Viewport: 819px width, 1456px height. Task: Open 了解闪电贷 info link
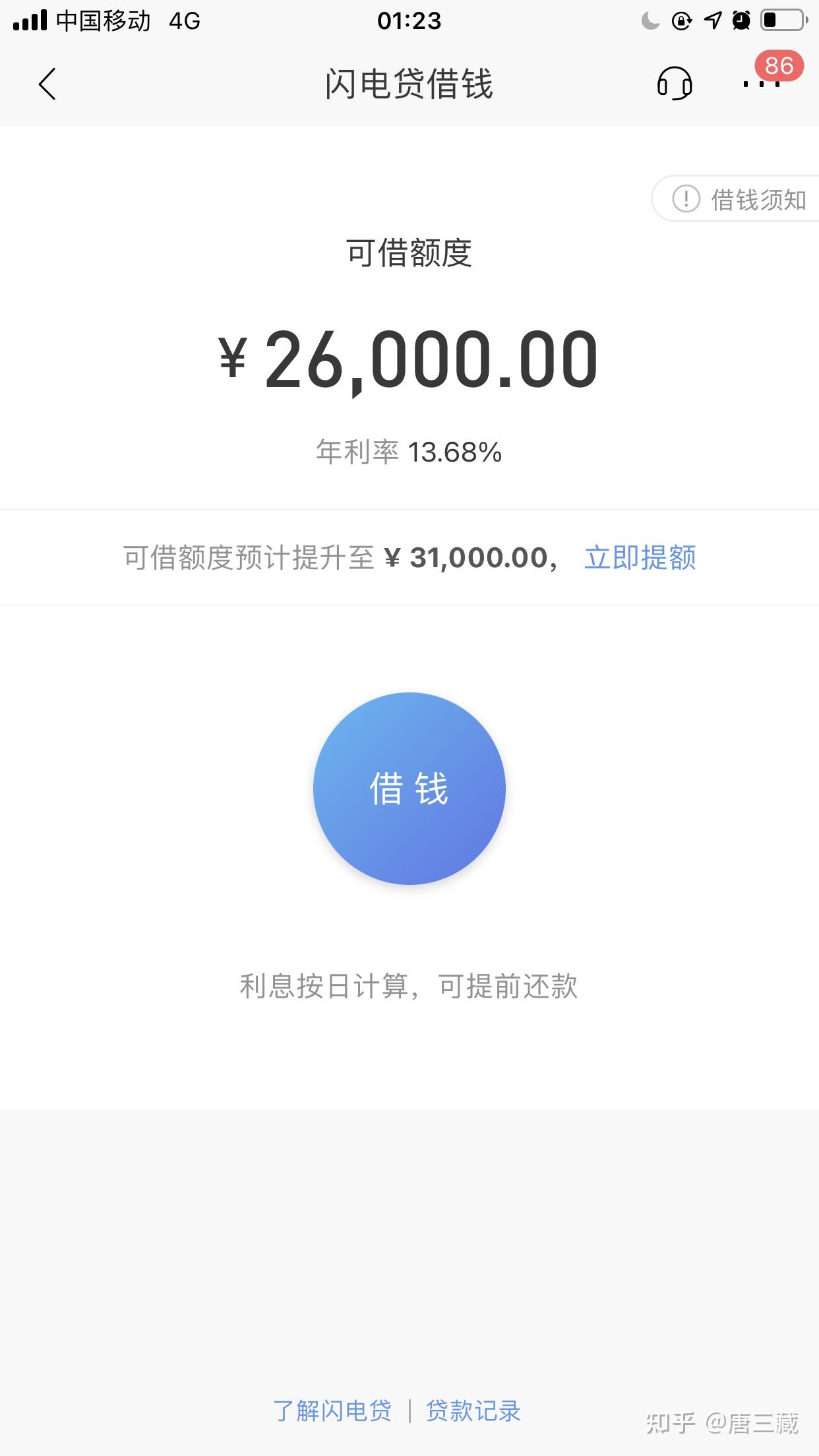(x=332, y=1410)
